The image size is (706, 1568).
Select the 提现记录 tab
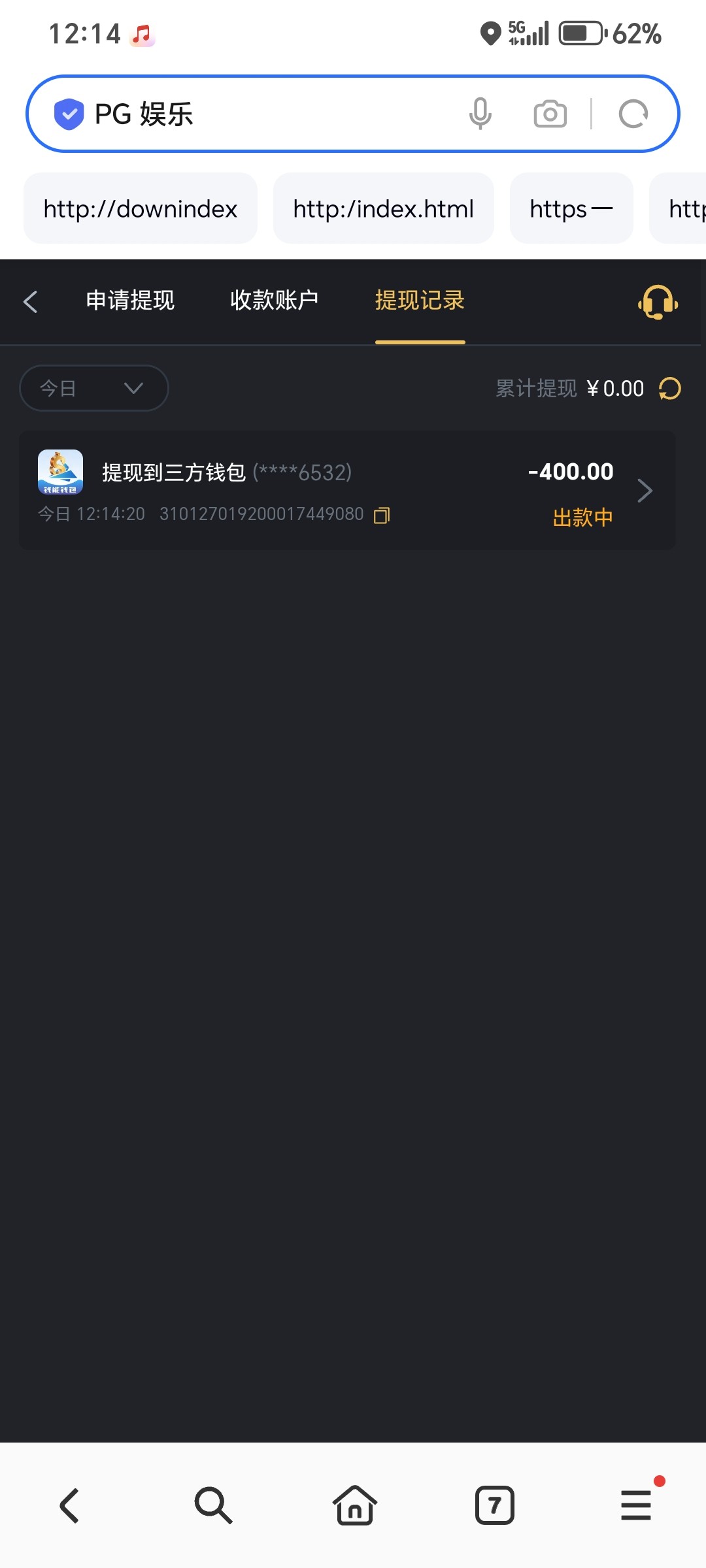tap(420, 301)
